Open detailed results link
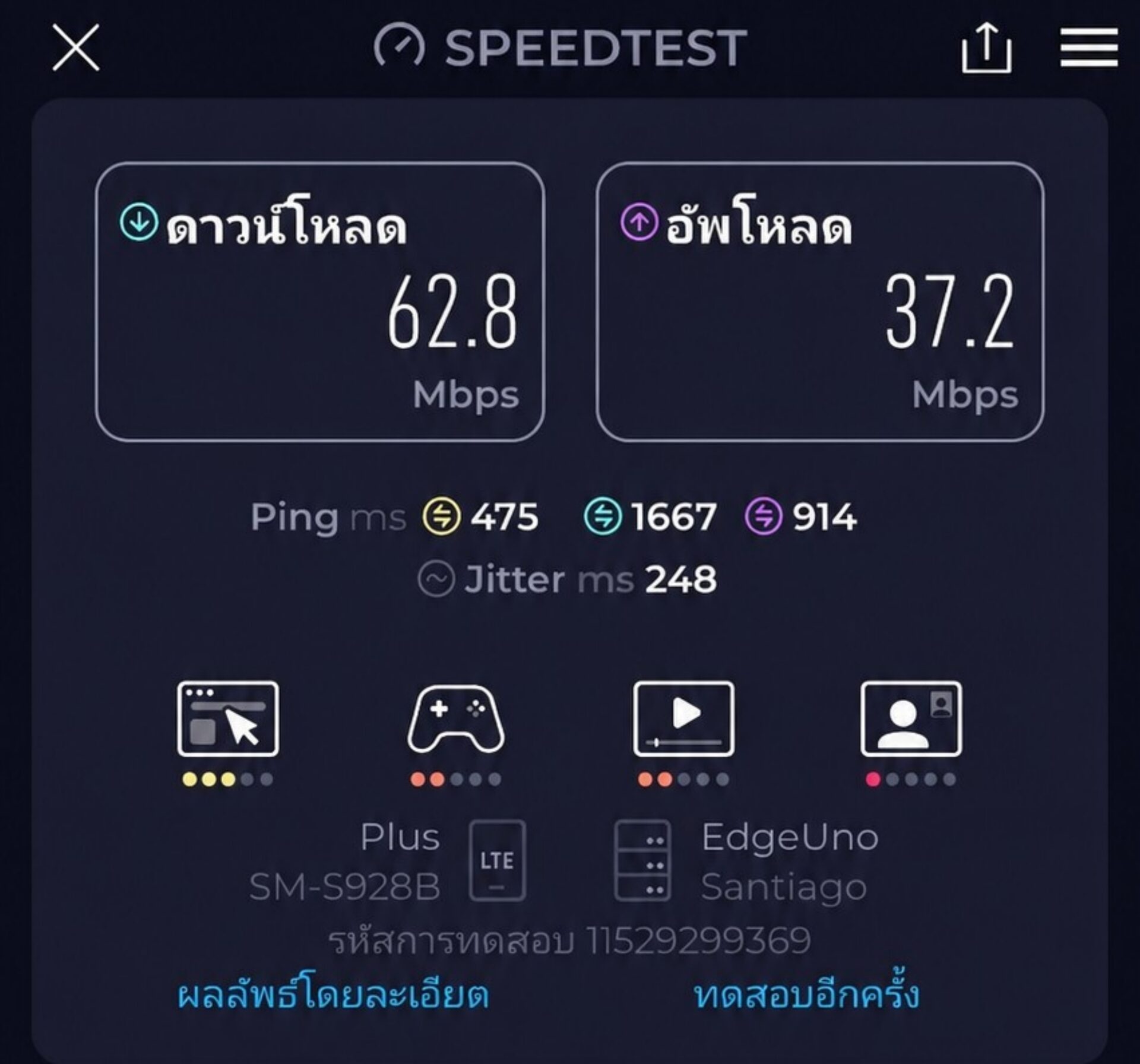The width and height of the screenshot is (1140, 1064). (333, 995)
